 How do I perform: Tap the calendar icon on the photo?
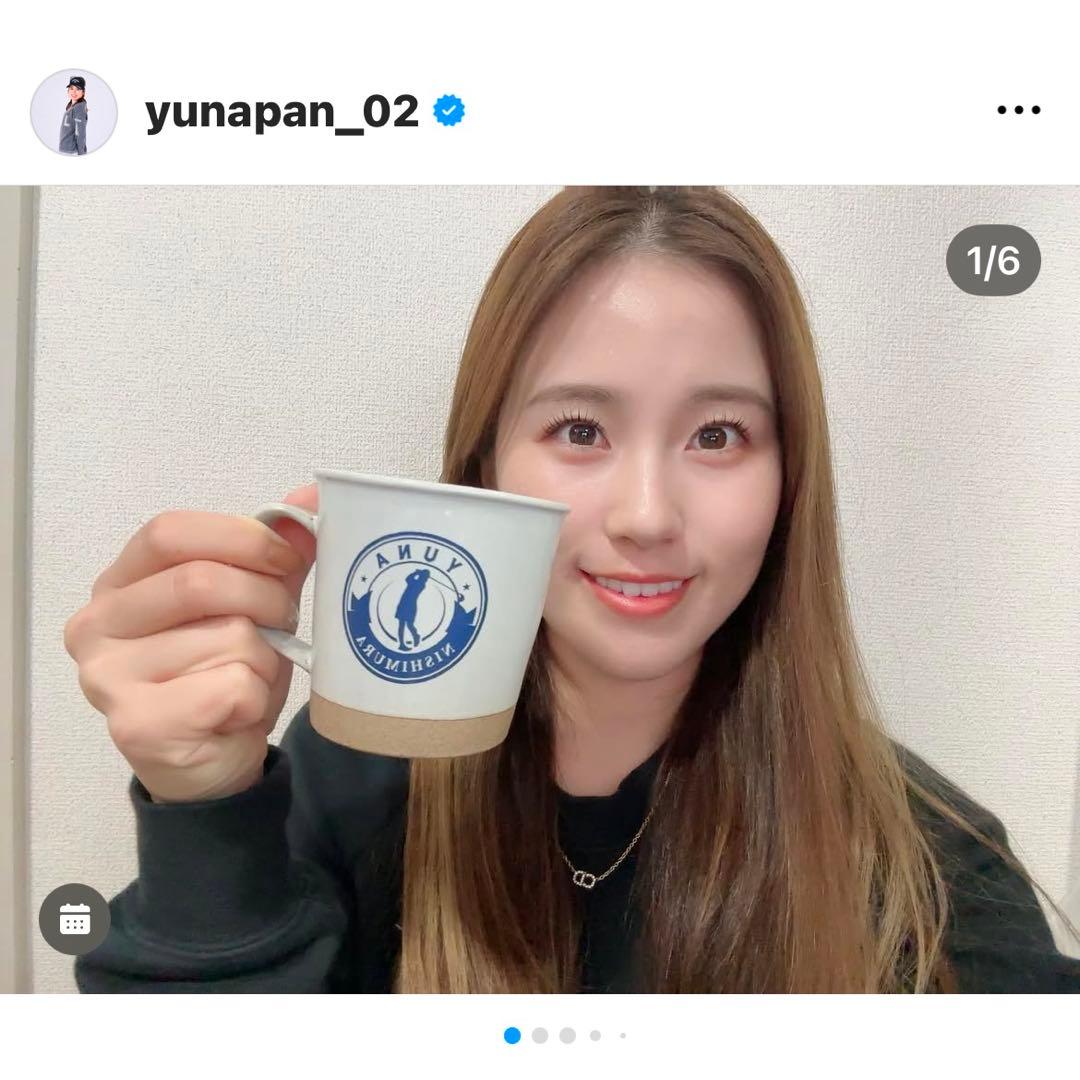pos(75,919)
